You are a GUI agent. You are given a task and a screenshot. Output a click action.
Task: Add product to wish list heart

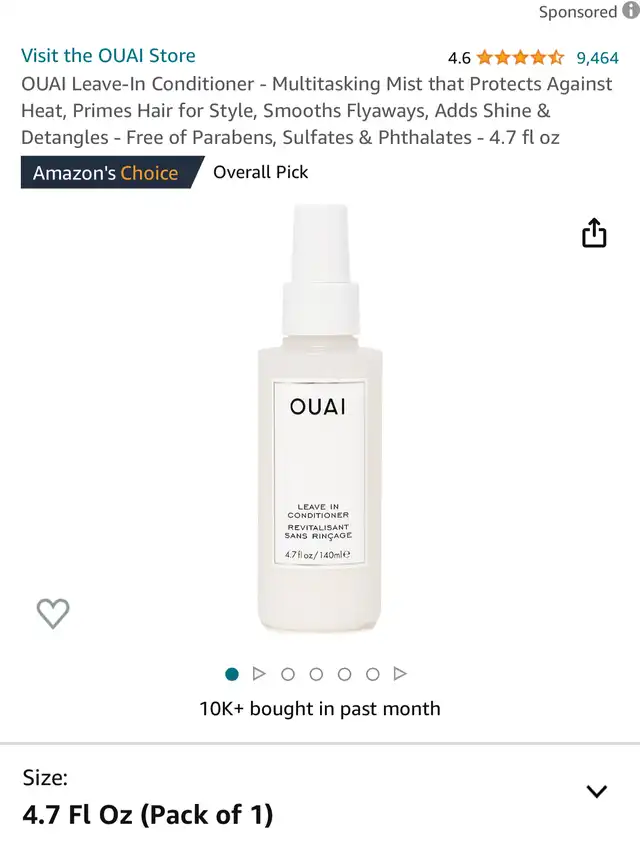(53, 613)
